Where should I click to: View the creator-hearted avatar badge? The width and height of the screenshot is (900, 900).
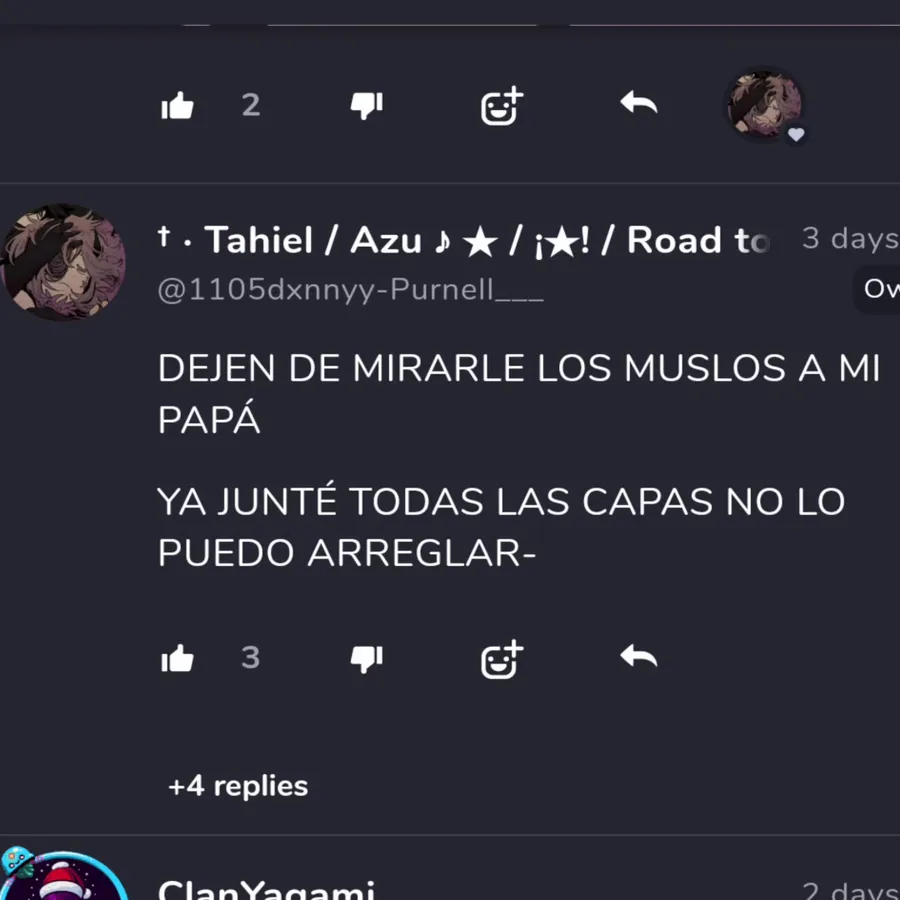pos(766,106)
